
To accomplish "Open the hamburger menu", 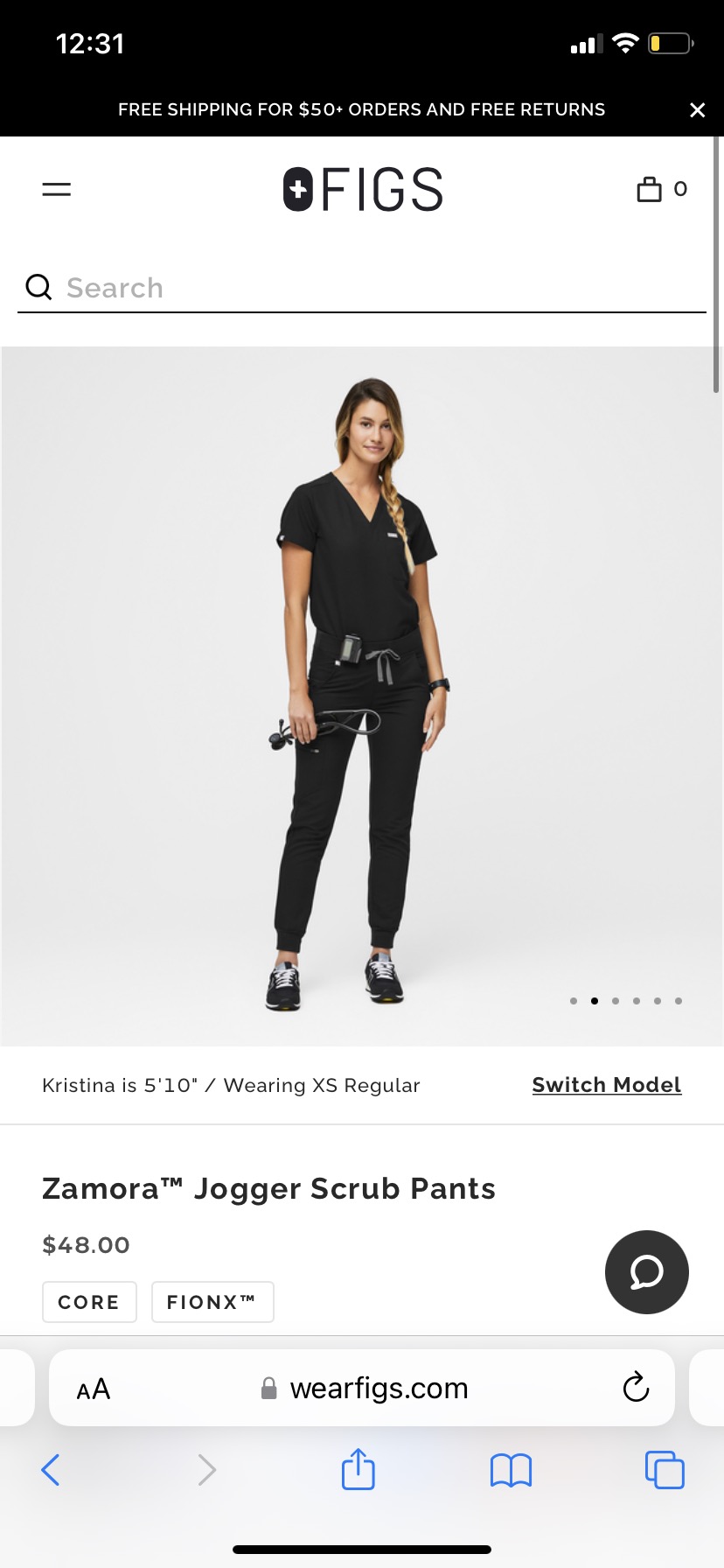I will [x=57, y=189].
